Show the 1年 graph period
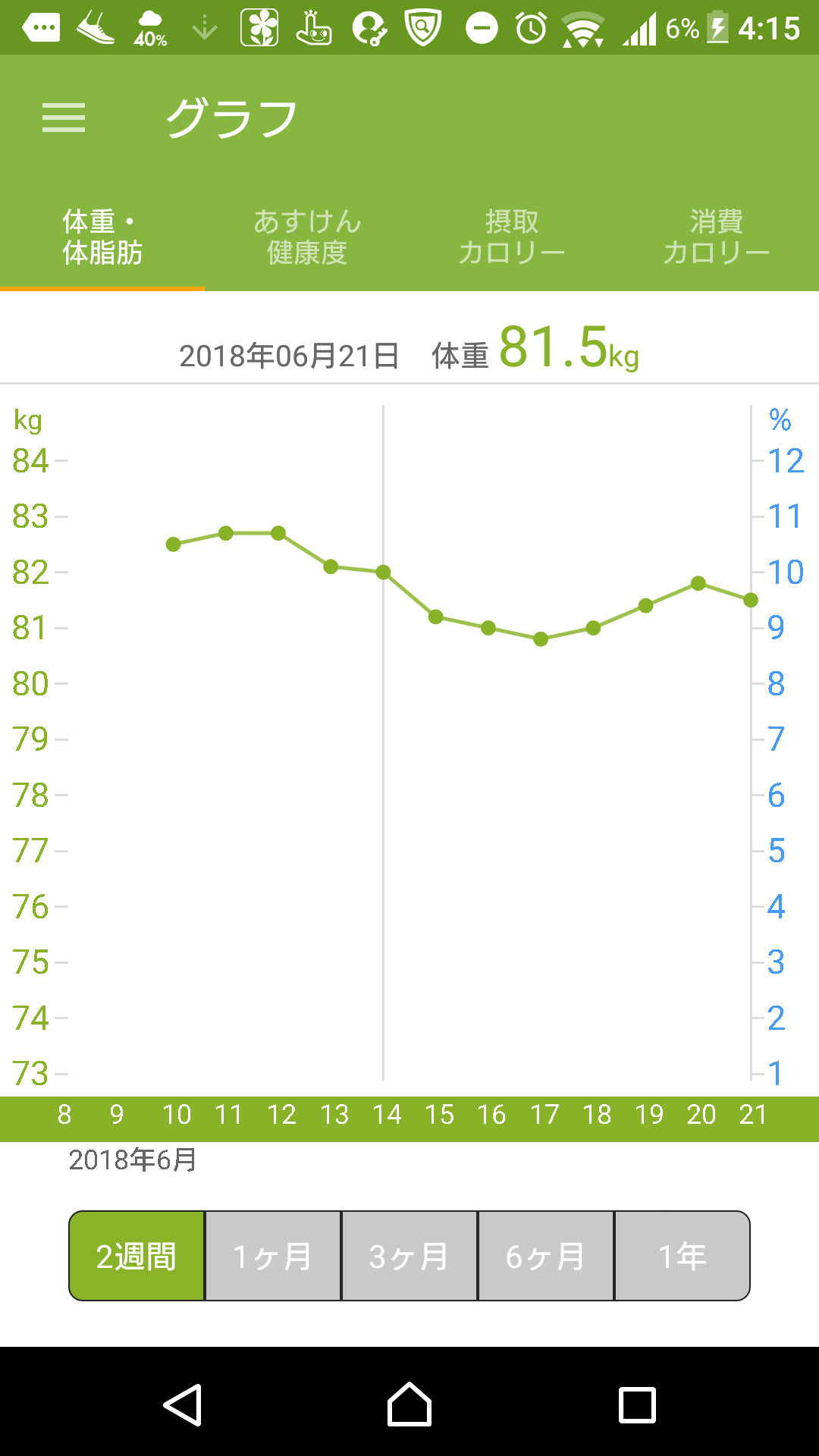 pos(682,1257)
